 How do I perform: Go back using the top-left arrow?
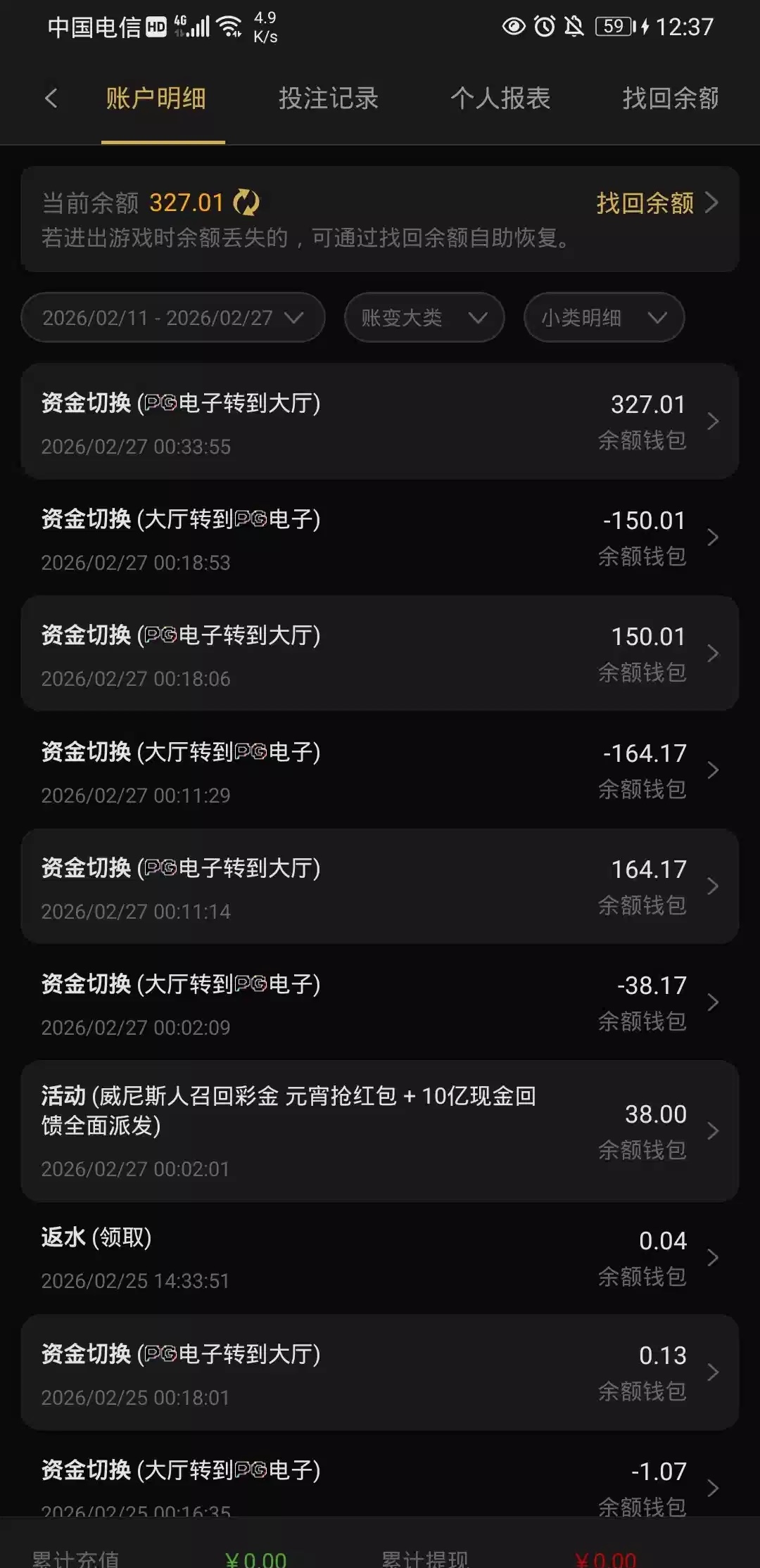51,98
